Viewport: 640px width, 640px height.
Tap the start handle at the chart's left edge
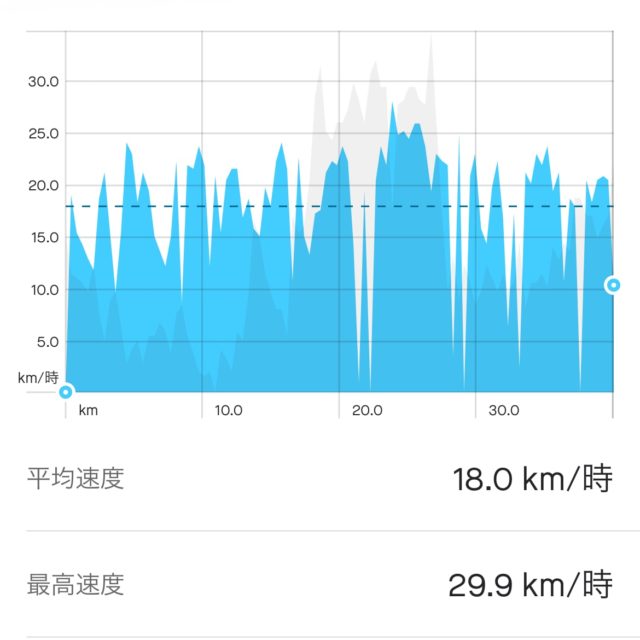[66, 392]
